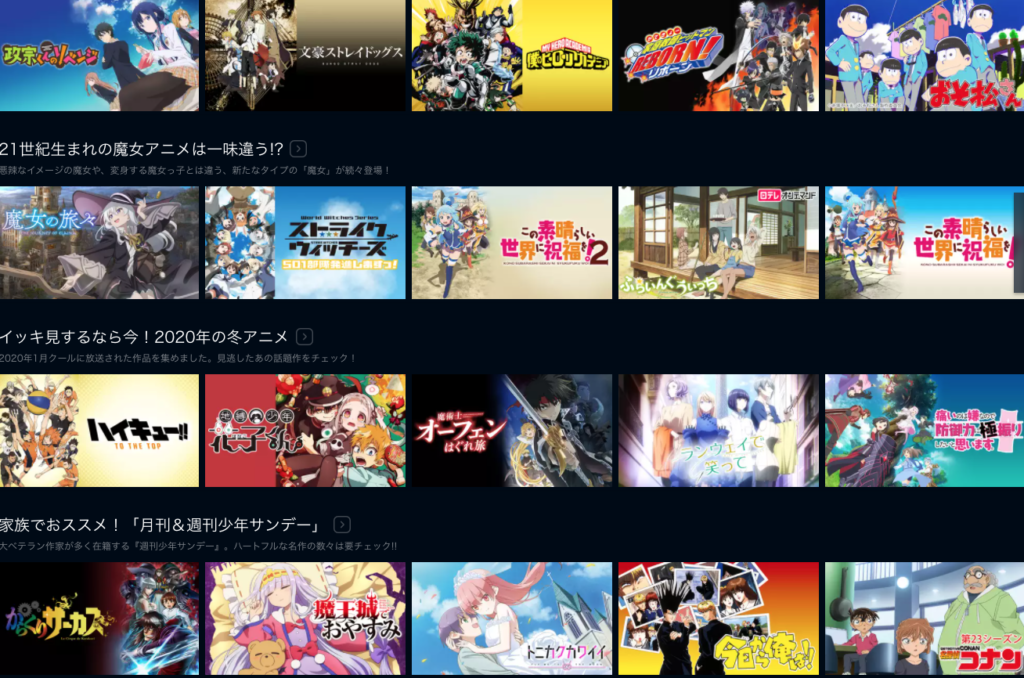
Task: Open 名探偵コナン 第23シーズン tile
Action: click(924, 618)
